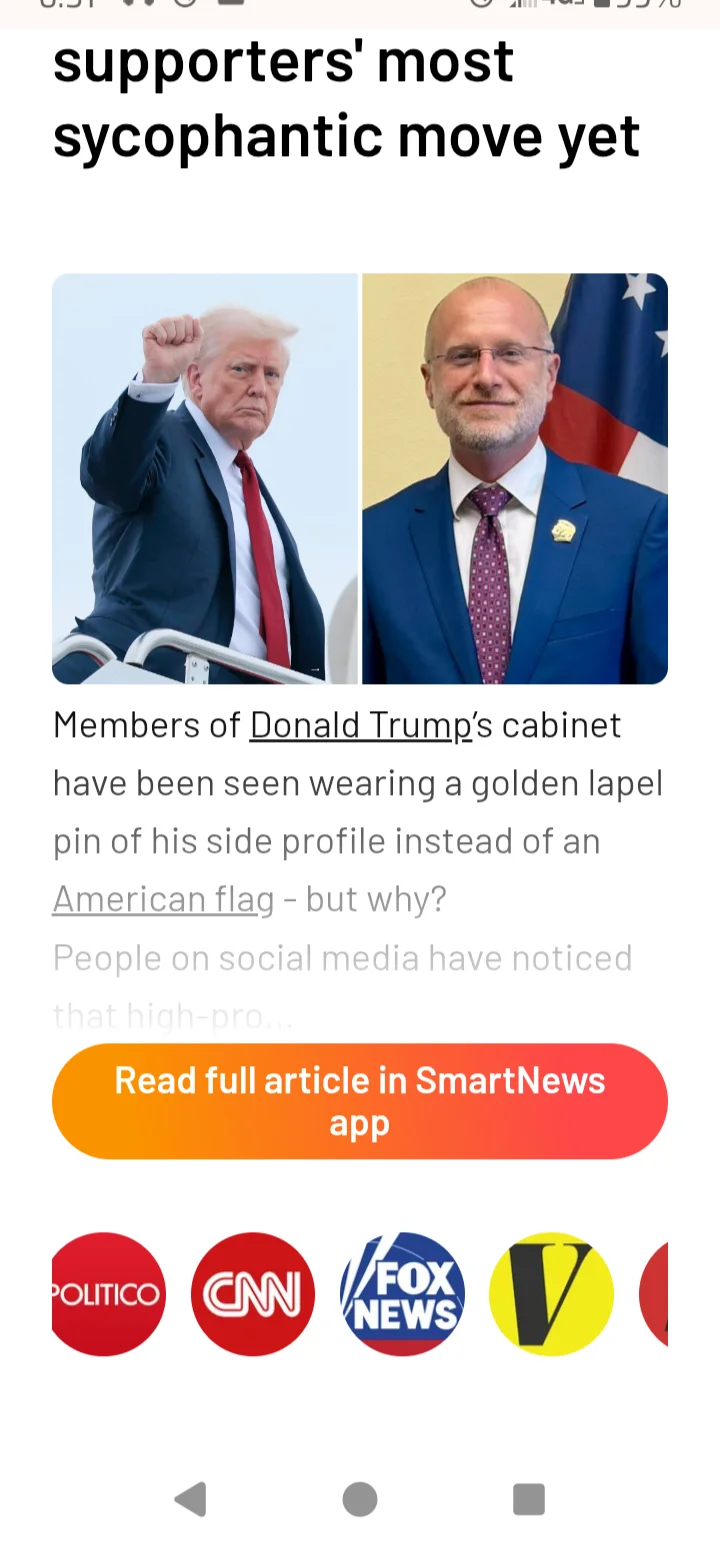The width and height of the screenshot is (720, 1549).
Task: Follow the American flag link
Action: (x=163, y=899)
